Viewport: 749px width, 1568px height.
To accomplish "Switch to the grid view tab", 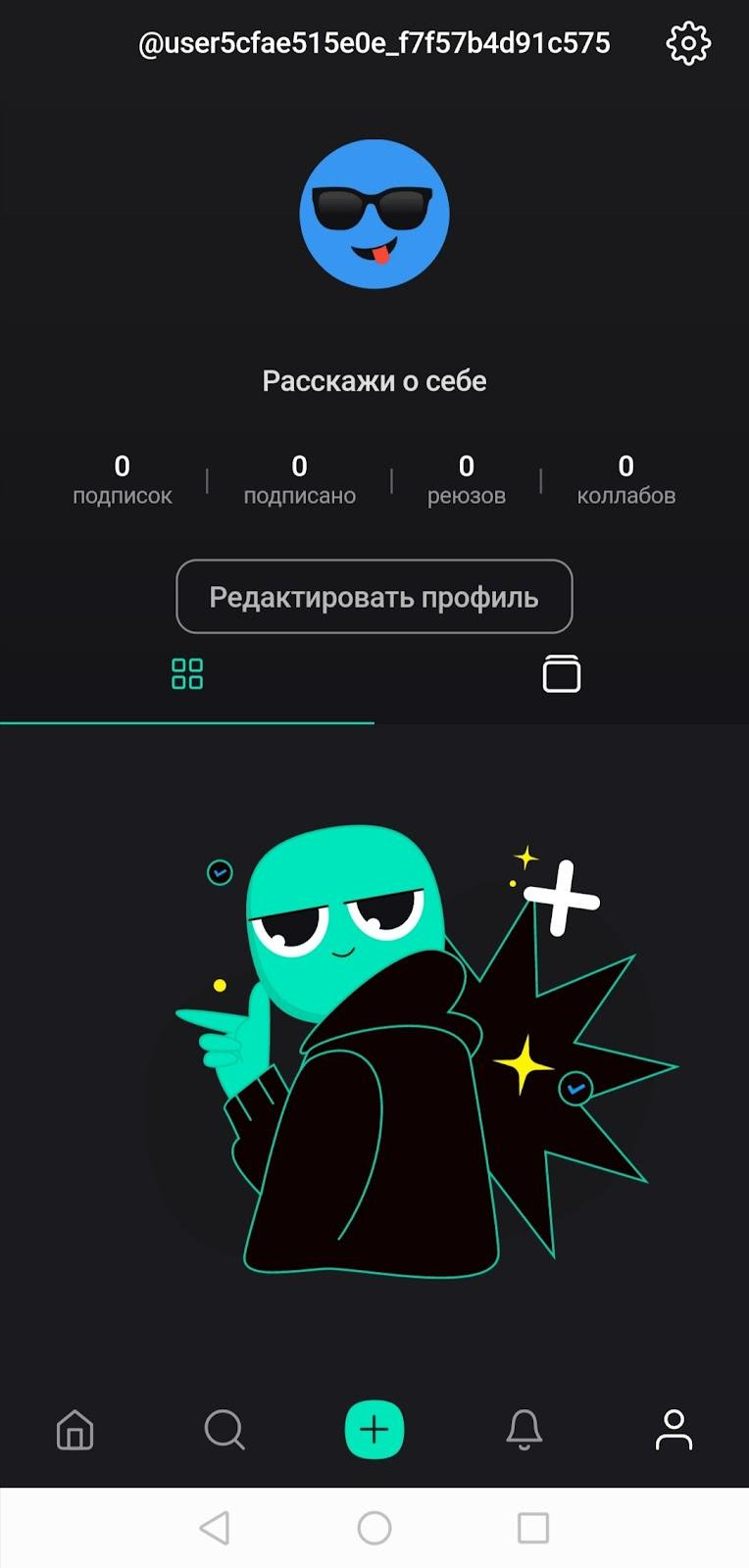I will click(x=187, y=674).
